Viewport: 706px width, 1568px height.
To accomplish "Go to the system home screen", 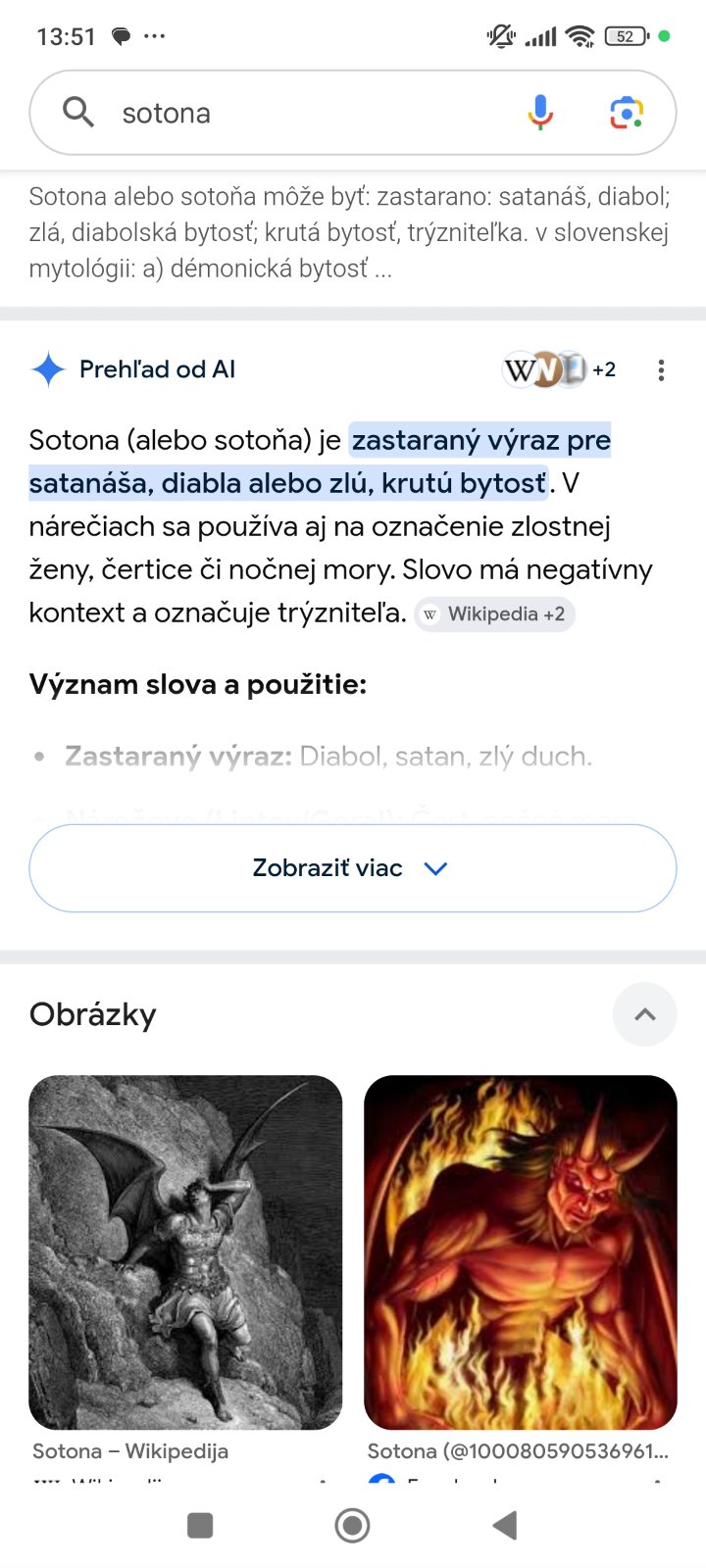I will coord(353,1525).
